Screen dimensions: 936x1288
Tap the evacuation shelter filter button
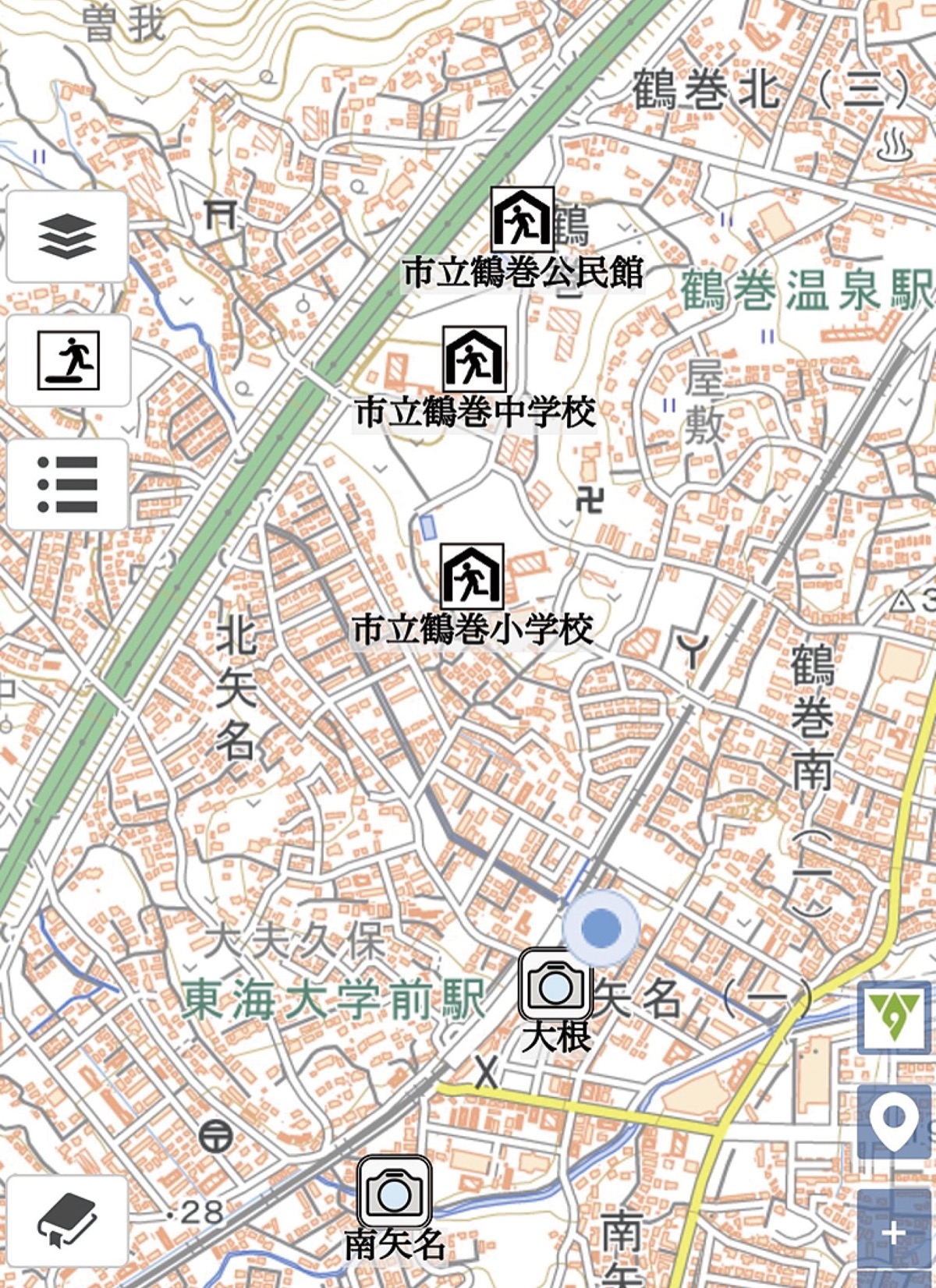pos(68,360)
